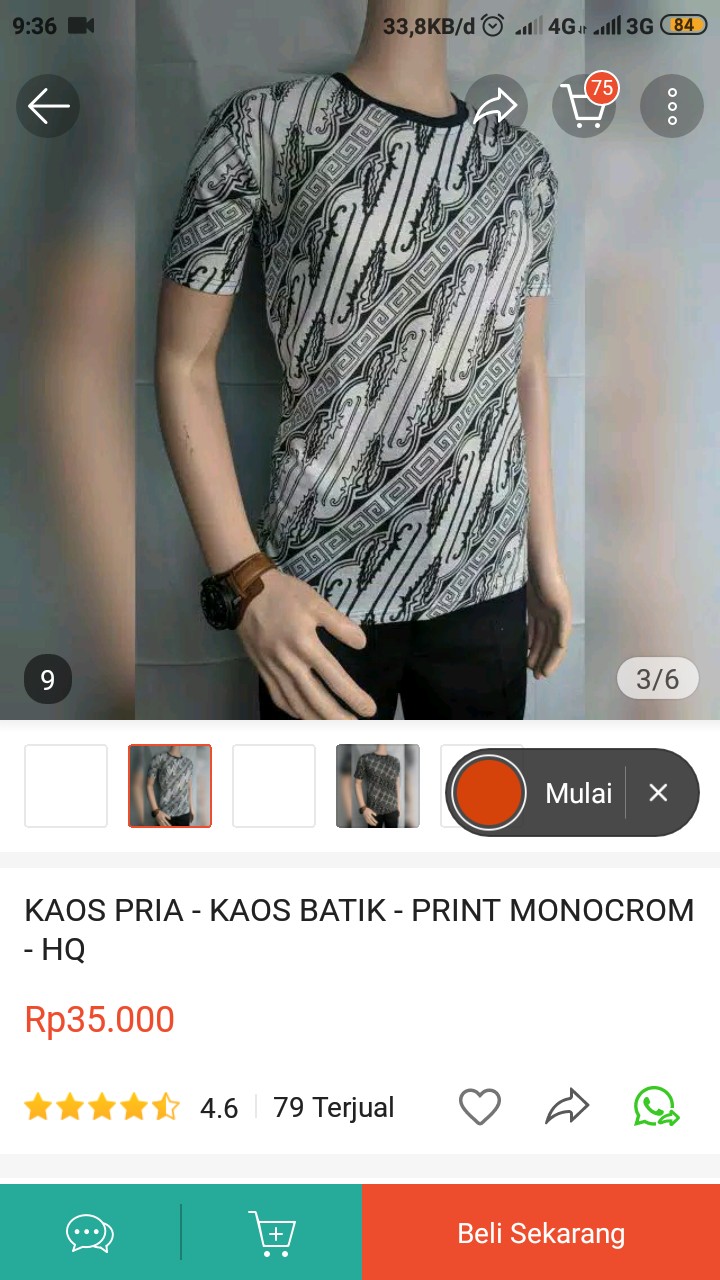The height and width of the screenshot is (1280, 720).
Task: Navigate back using the back arrow
Action: point(47,105)
